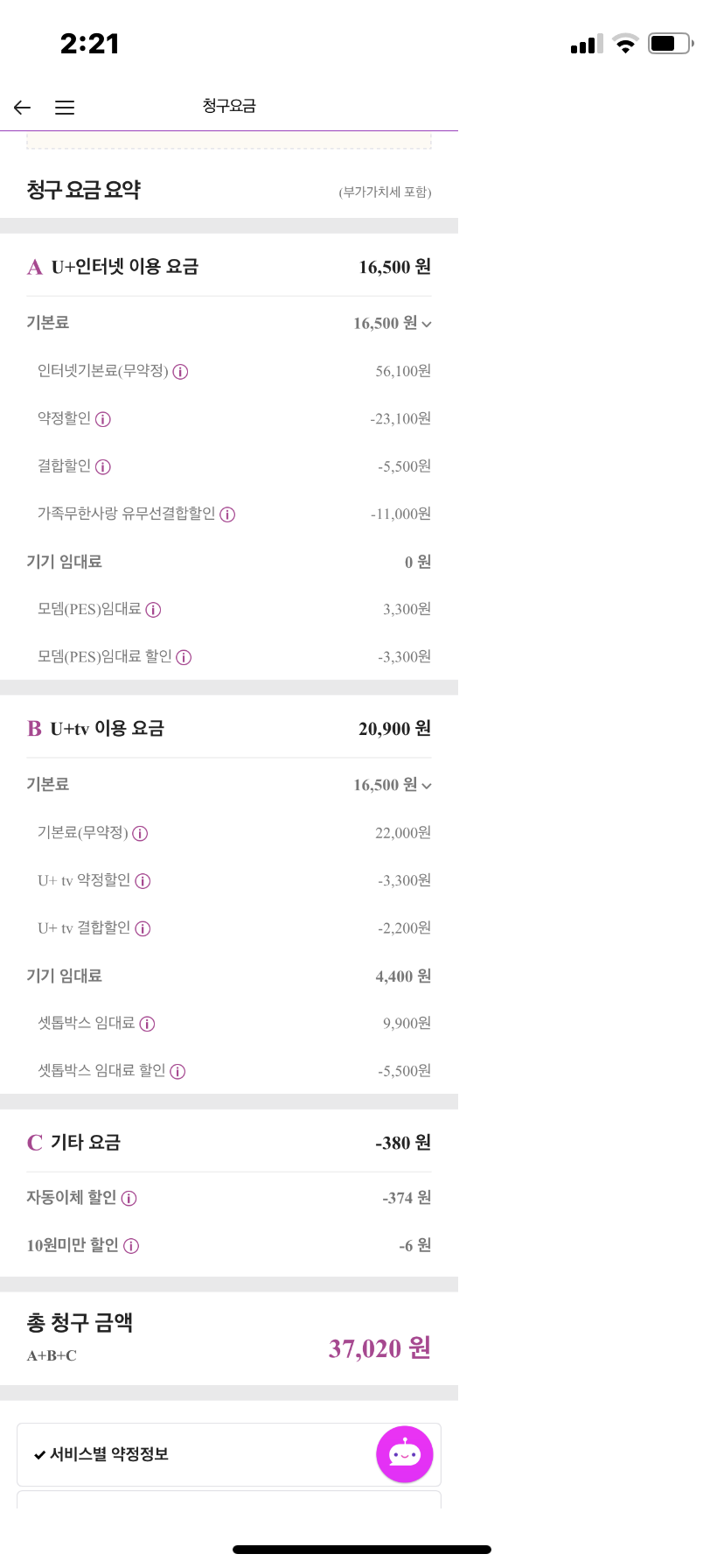Tap the info icon beside 약정할인

pyautogui.click(x=103, y=419)
